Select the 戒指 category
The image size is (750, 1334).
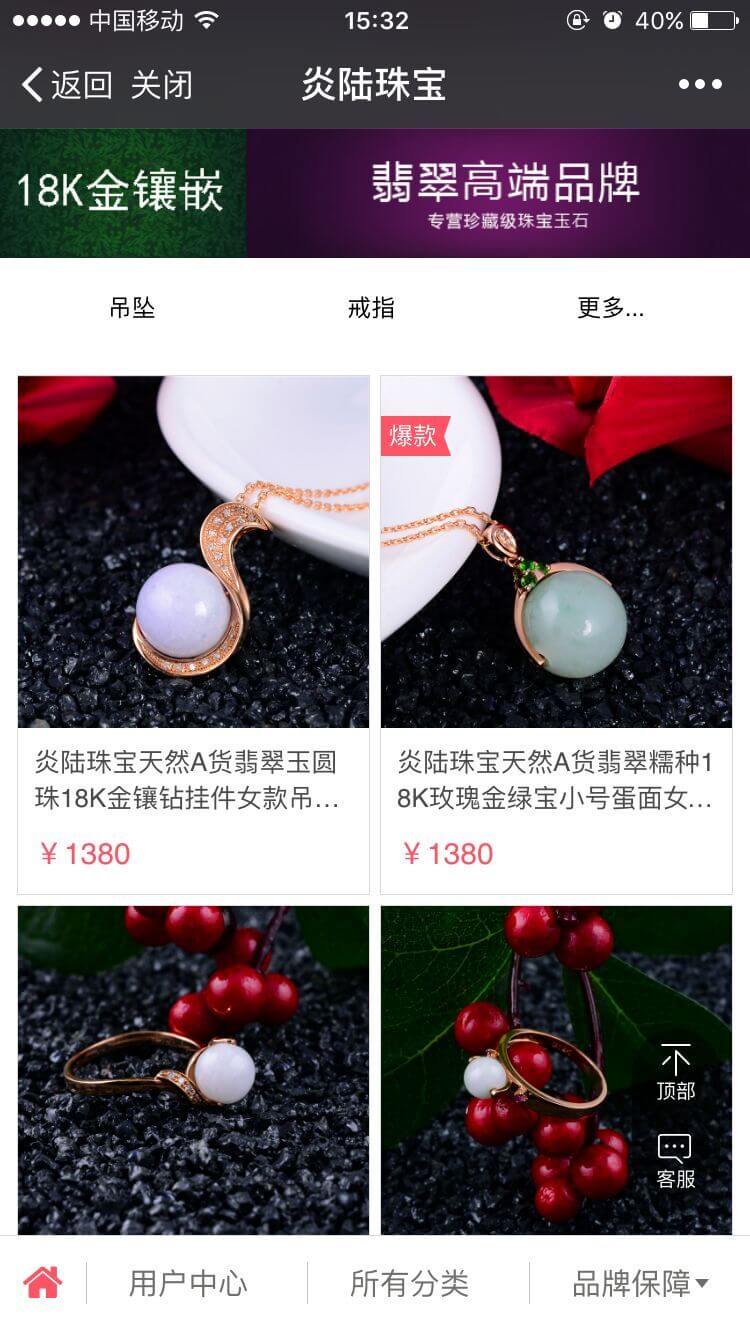point(371,308)
